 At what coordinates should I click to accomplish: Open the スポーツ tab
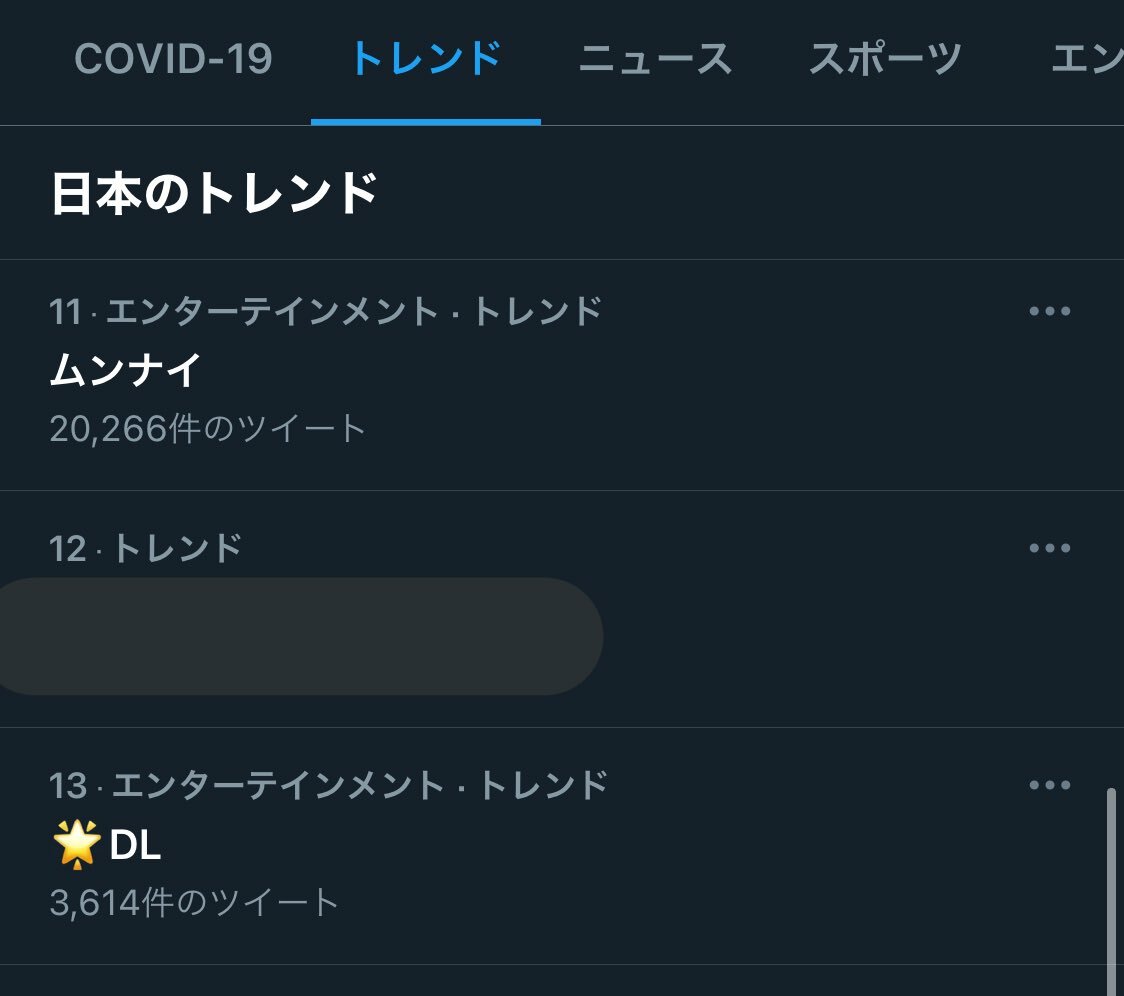coord(885,60)
